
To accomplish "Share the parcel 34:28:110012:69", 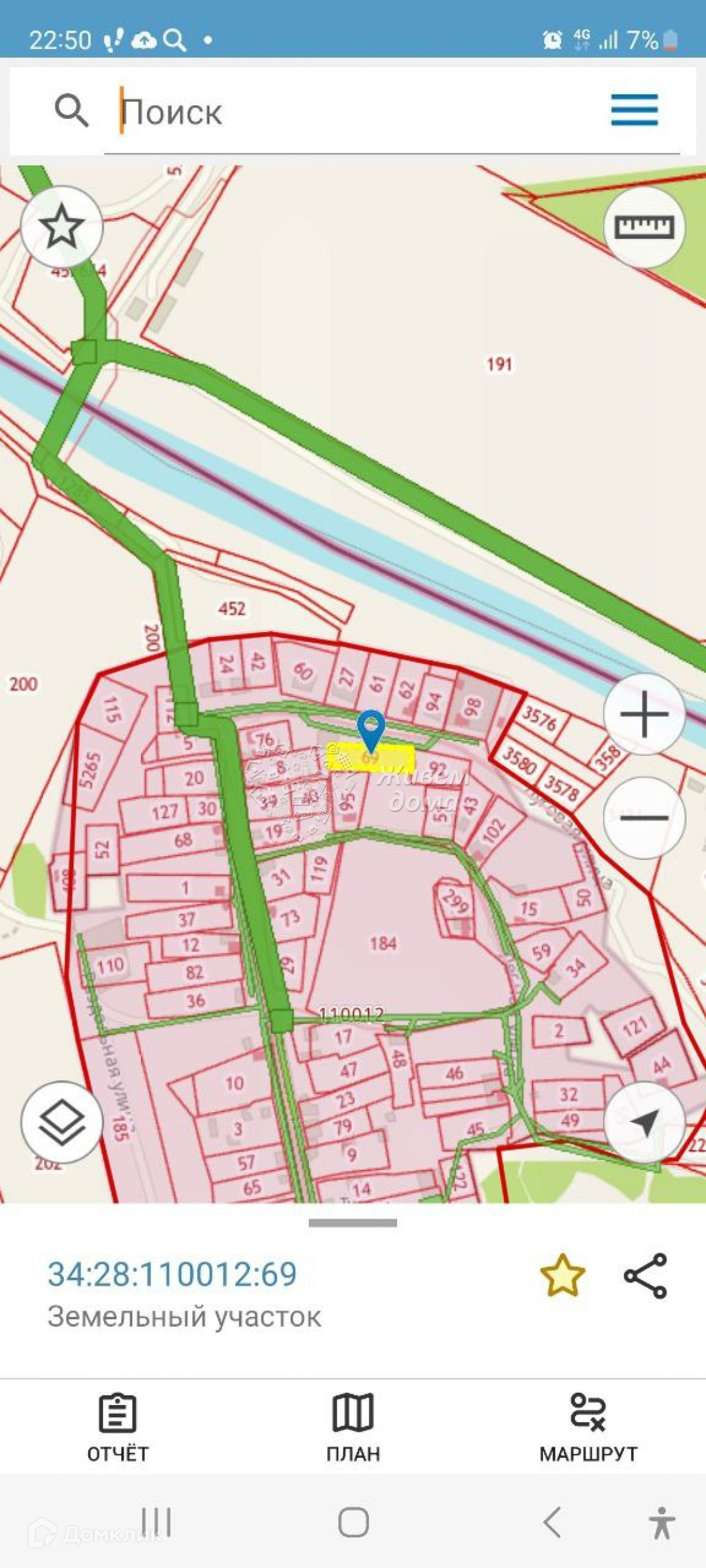I will (x=645, y=1275).
